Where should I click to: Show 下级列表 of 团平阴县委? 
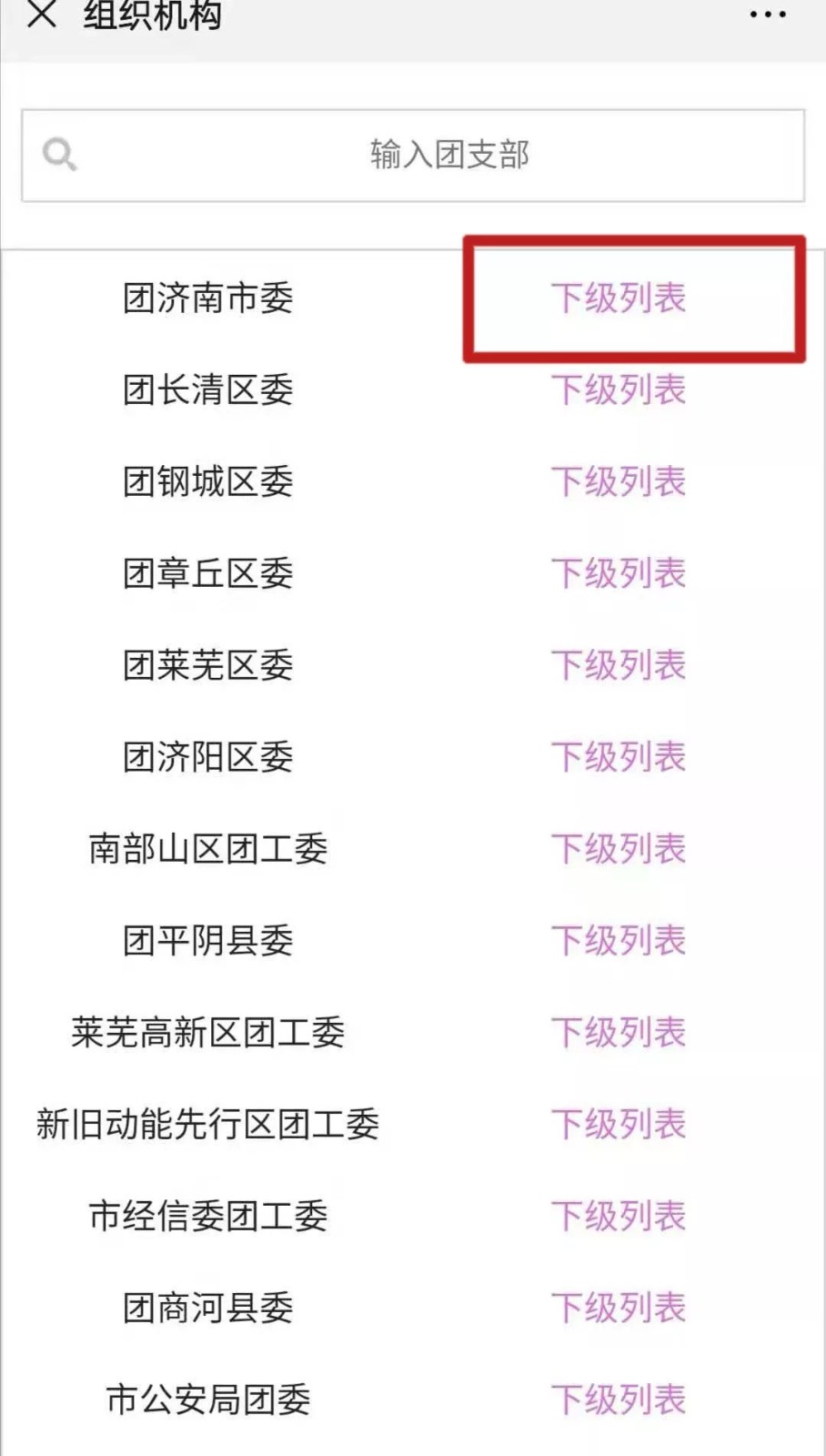[619, 942]
